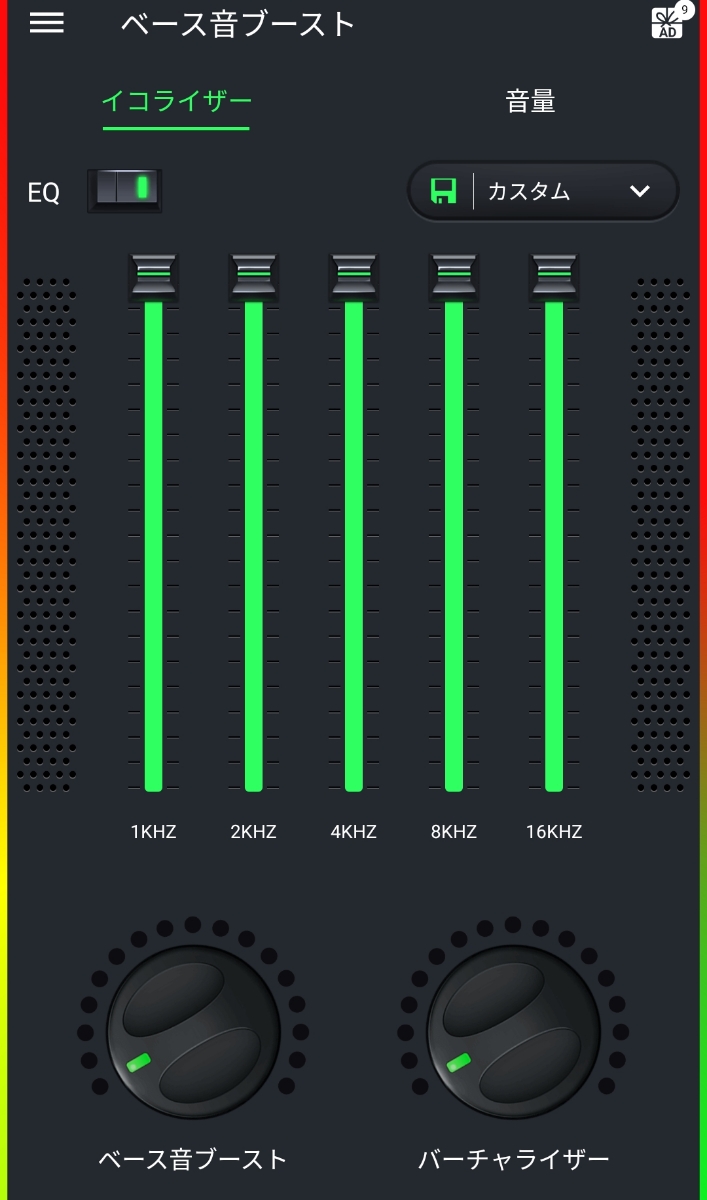Save the current preset with the floppy disk icon
This screenshot has height=1200, width=707.
(x=443, y=191)
